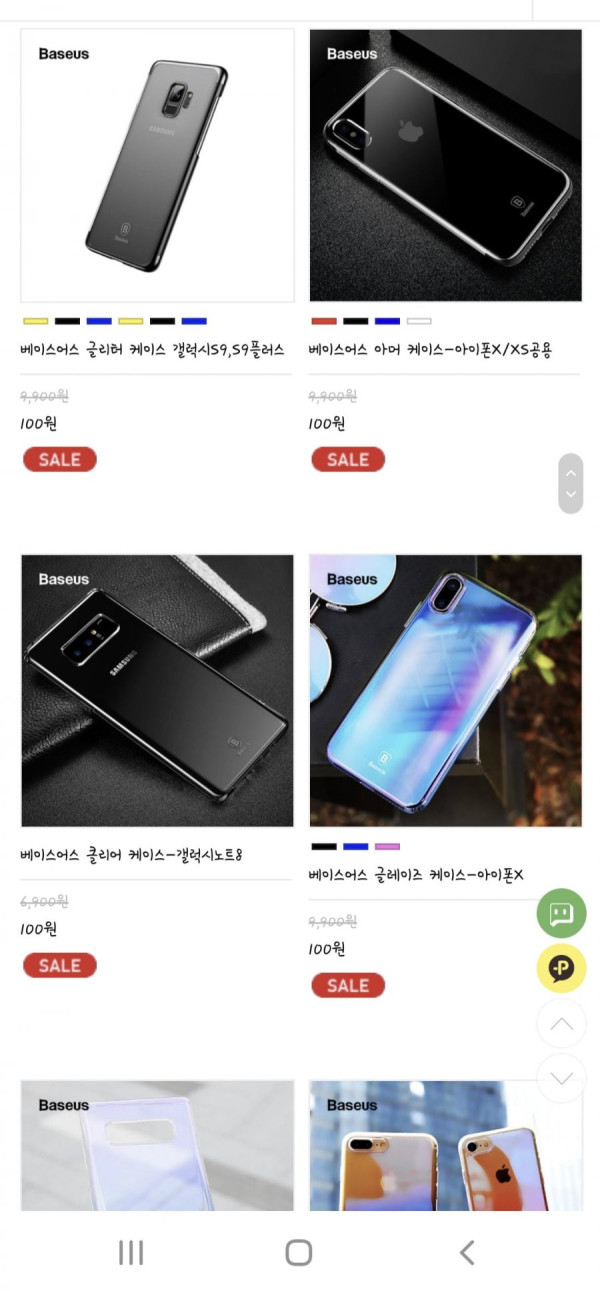Open 베이스어스 글리터 케이스 갤럭시S9 title link
Viewport: 600px width, 1291px height.
point(152,350)
